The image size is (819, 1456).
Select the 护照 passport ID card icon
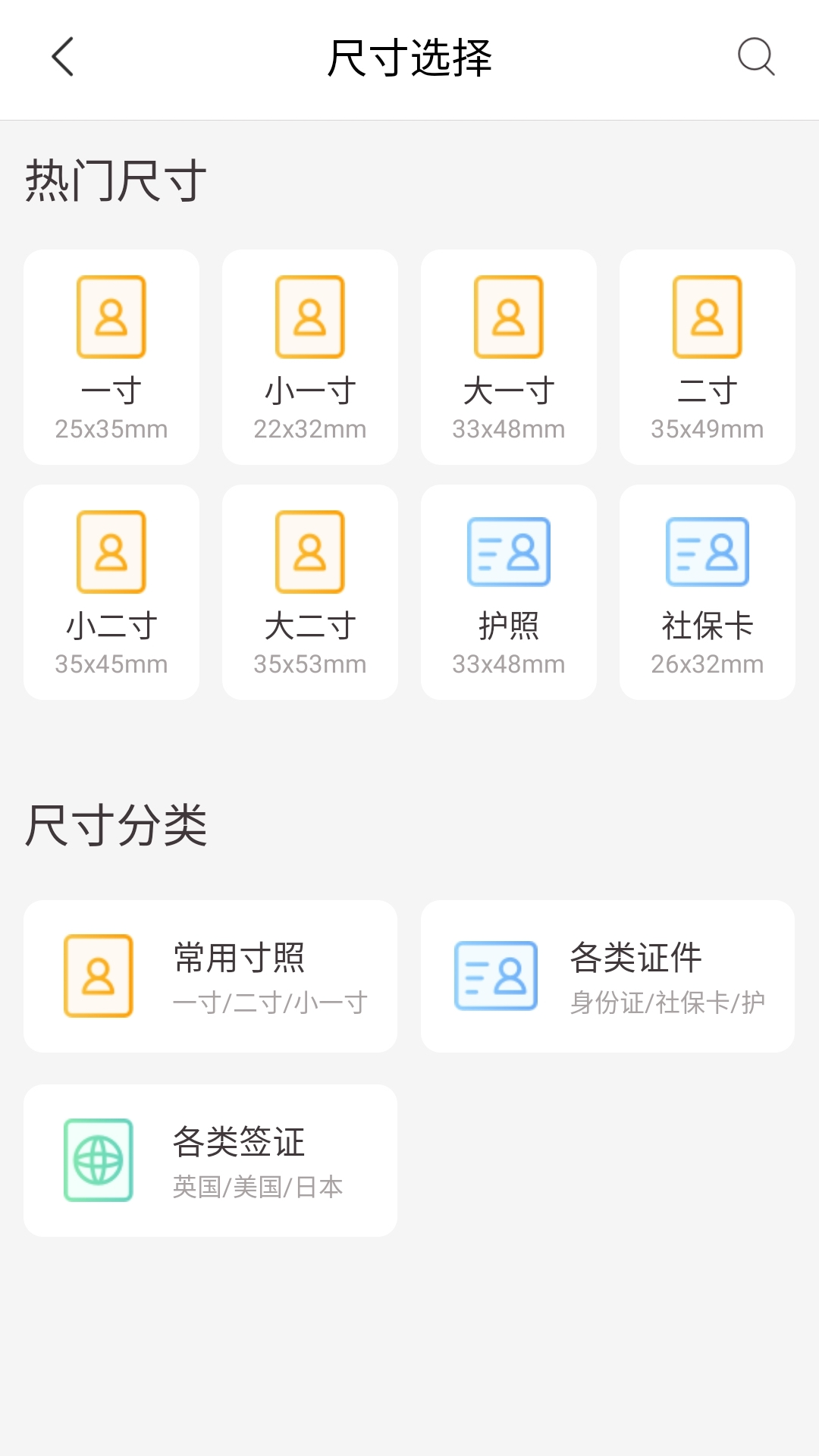[x=508, y=553]
